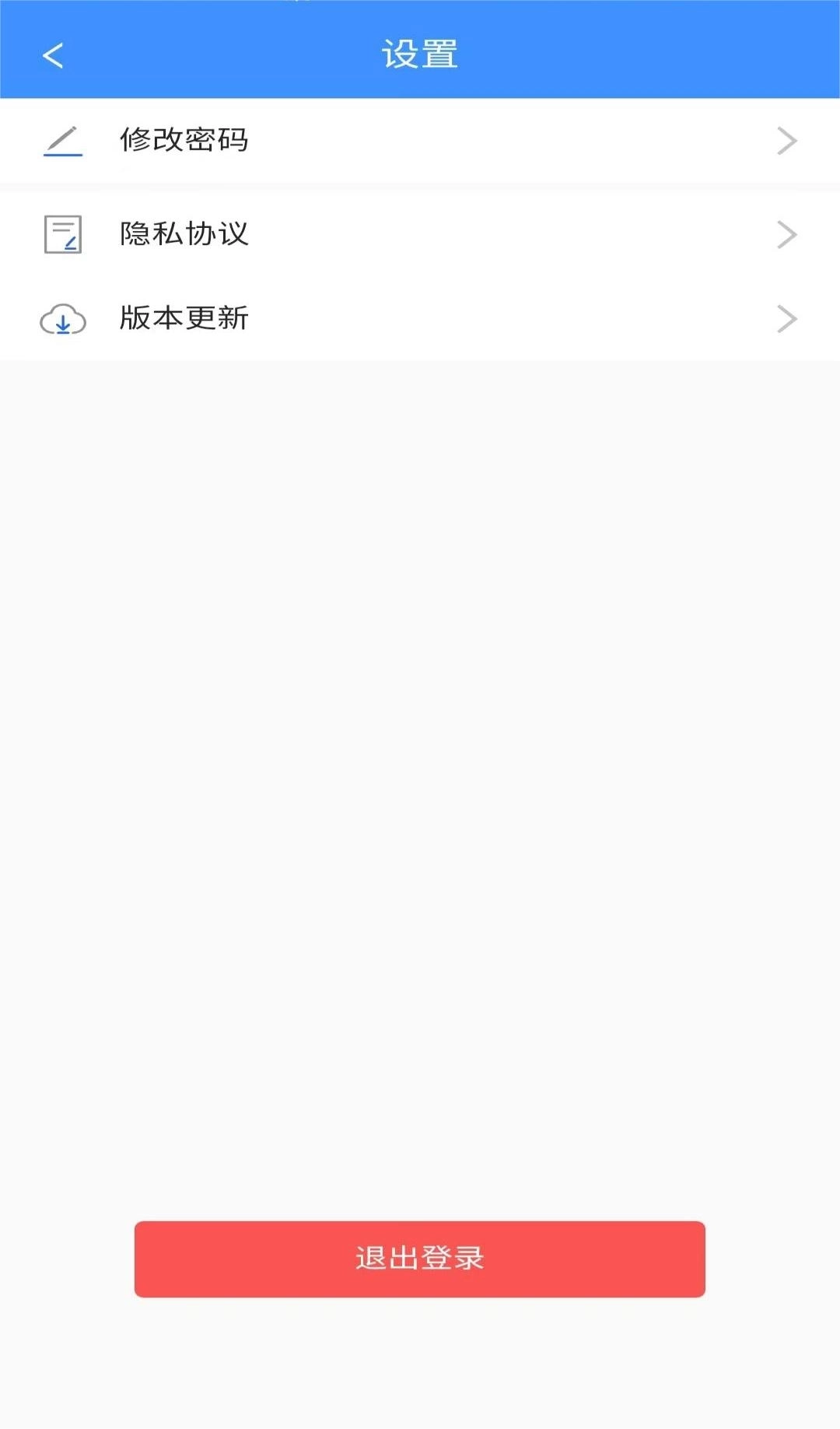
Task: Select the password modification pencil icon
Action: coord(62,141)
